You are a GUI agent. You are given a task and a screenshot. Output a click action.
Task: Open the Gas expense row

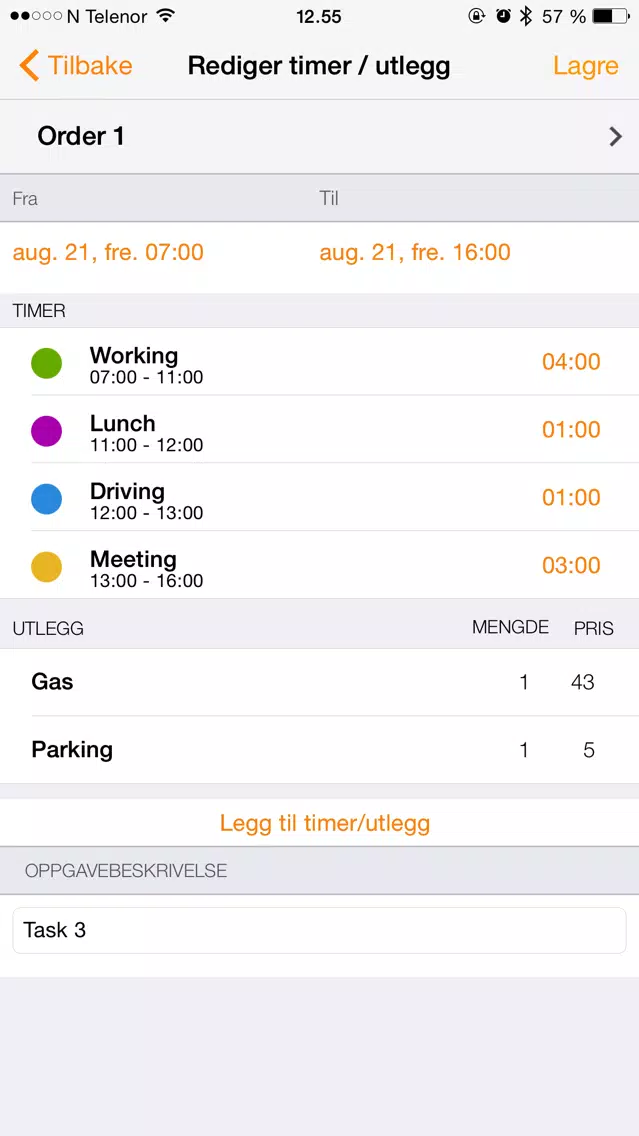point(320,682)
